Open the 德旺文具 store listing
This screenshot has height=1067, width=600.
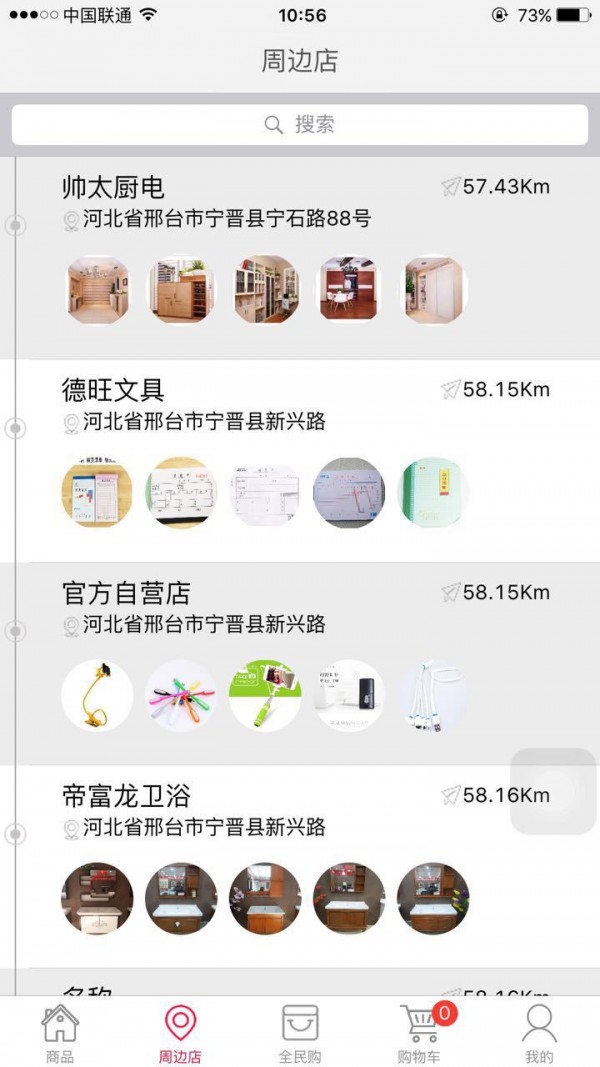click(113, 389)
